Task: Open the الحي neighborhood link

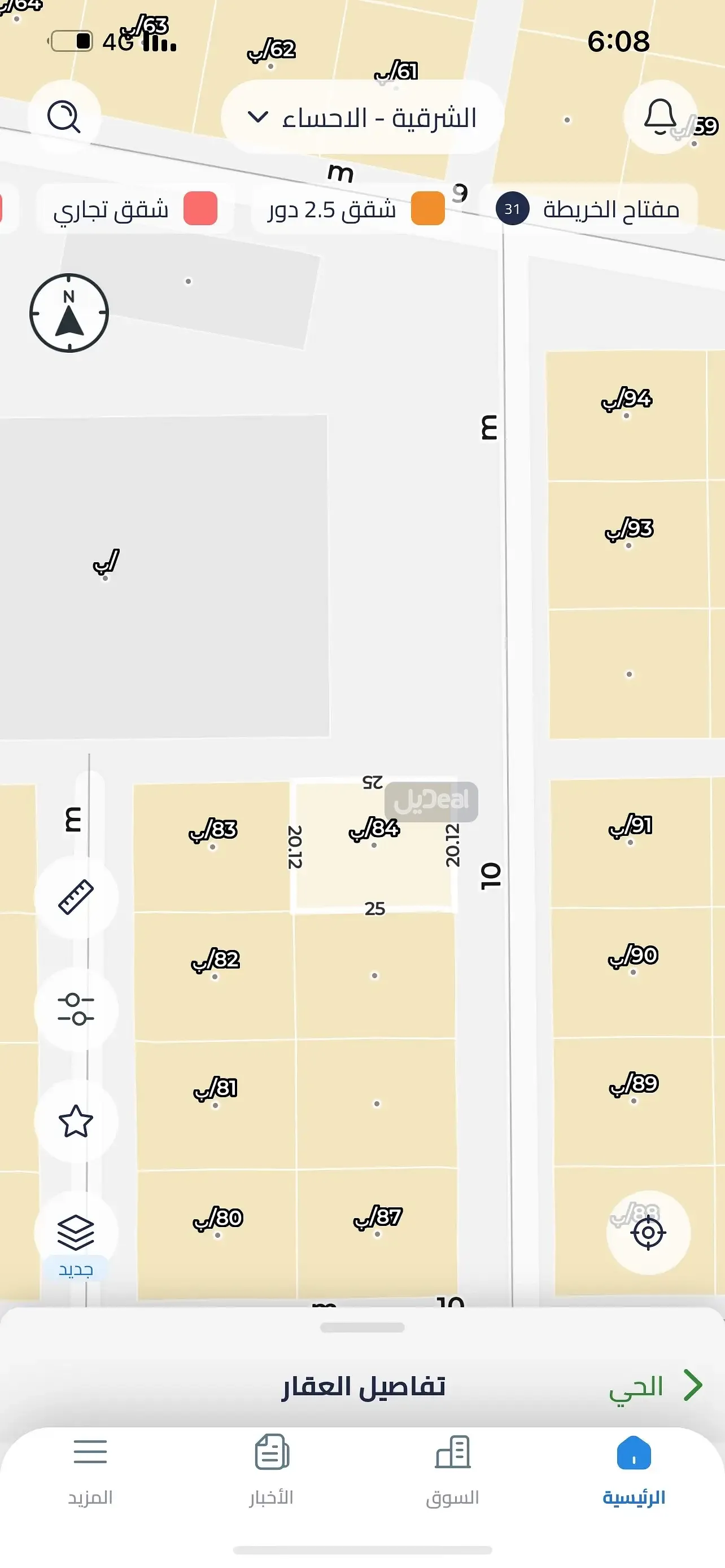Action: pyautogui.click(x=656, y=1386)
